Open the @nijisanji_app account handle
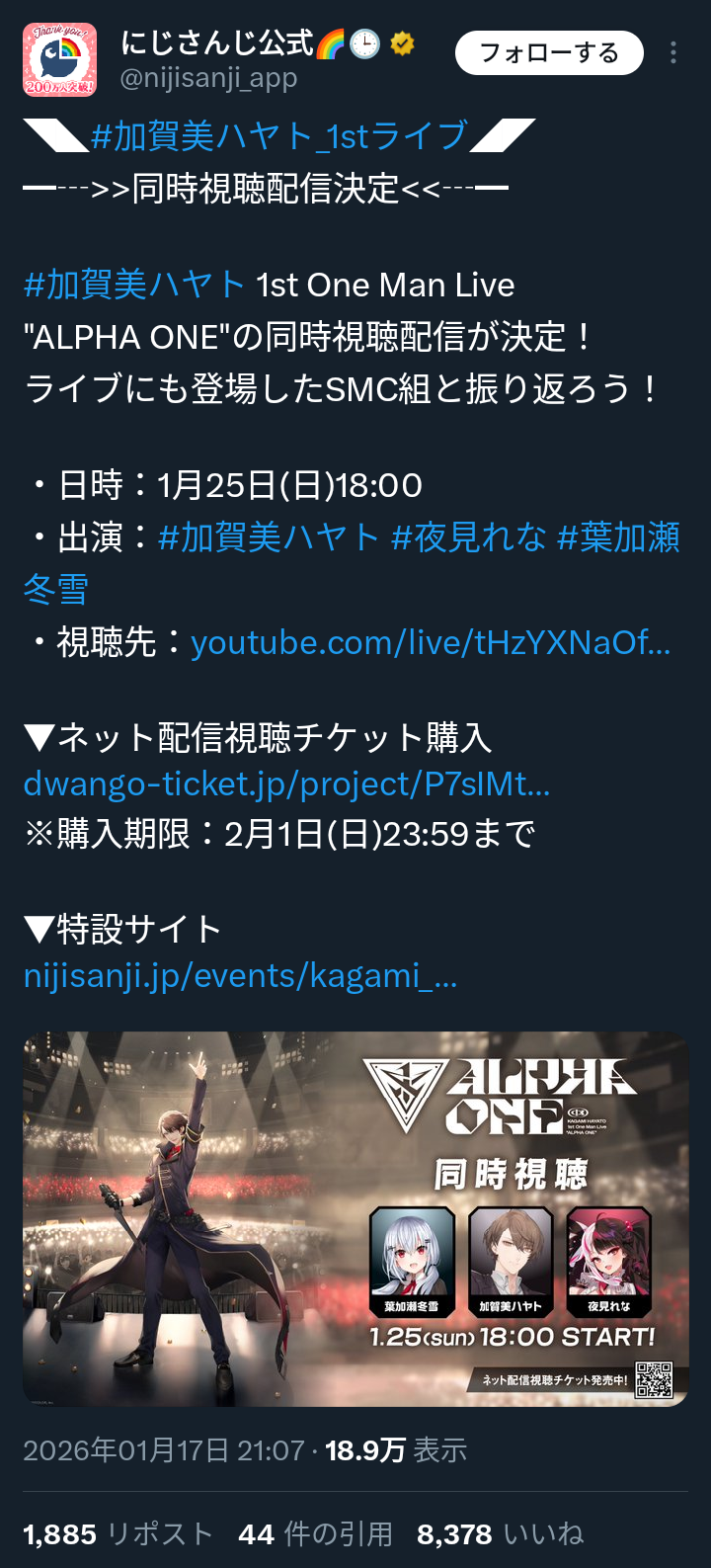Viewport: 711px width, 1568px height. click(208, 78)
